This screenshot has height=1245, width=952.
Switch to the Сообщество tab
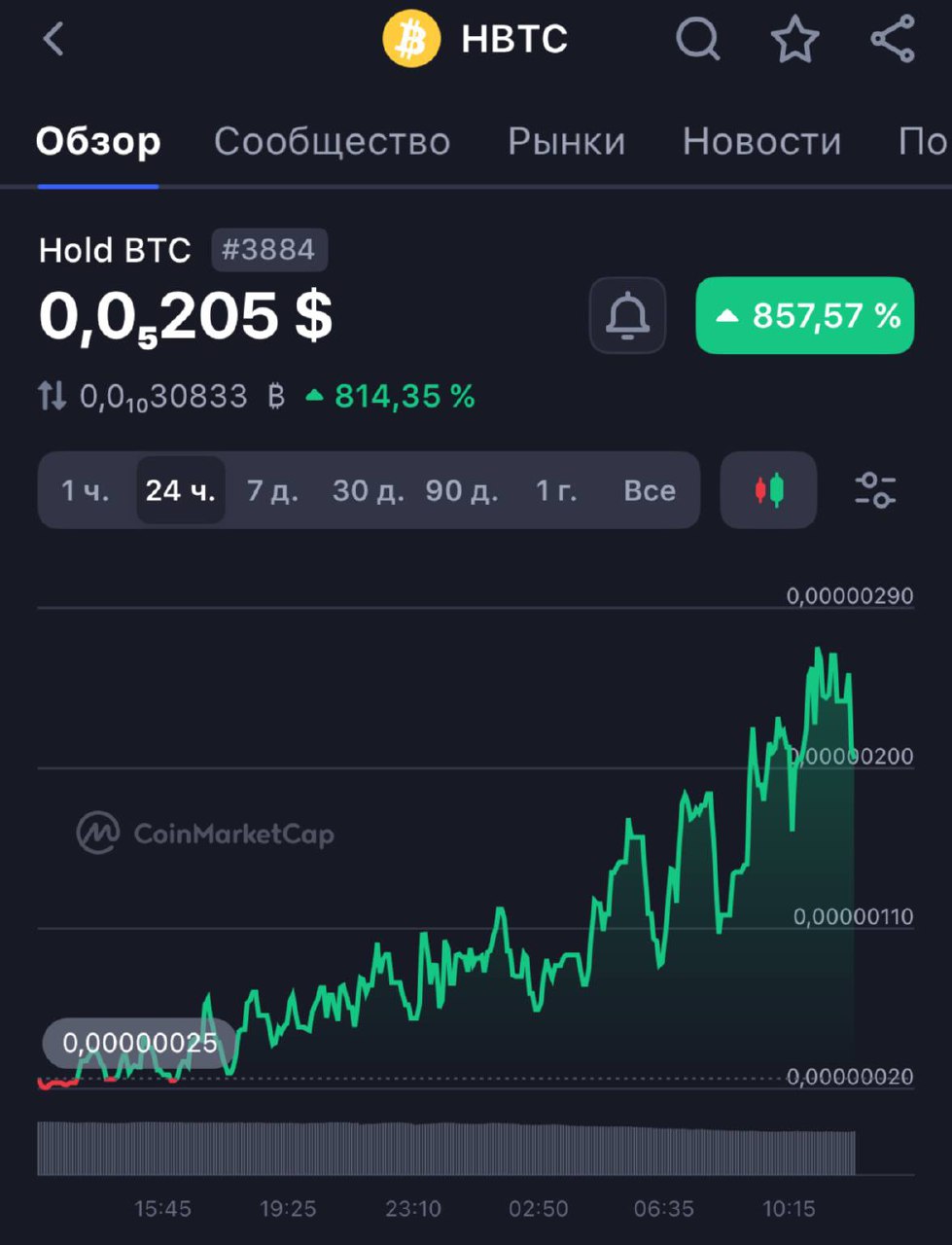(x=332, y=142)
